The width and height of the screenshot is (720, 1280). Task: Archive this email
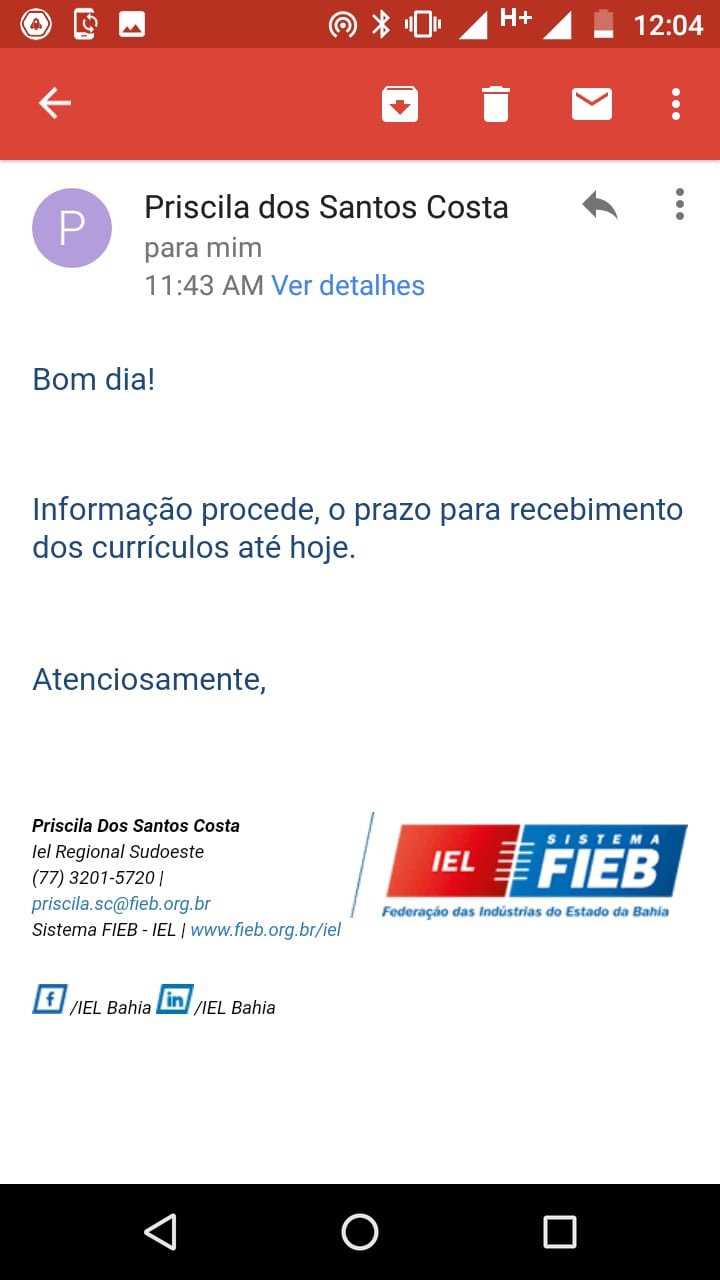[400, 104]
